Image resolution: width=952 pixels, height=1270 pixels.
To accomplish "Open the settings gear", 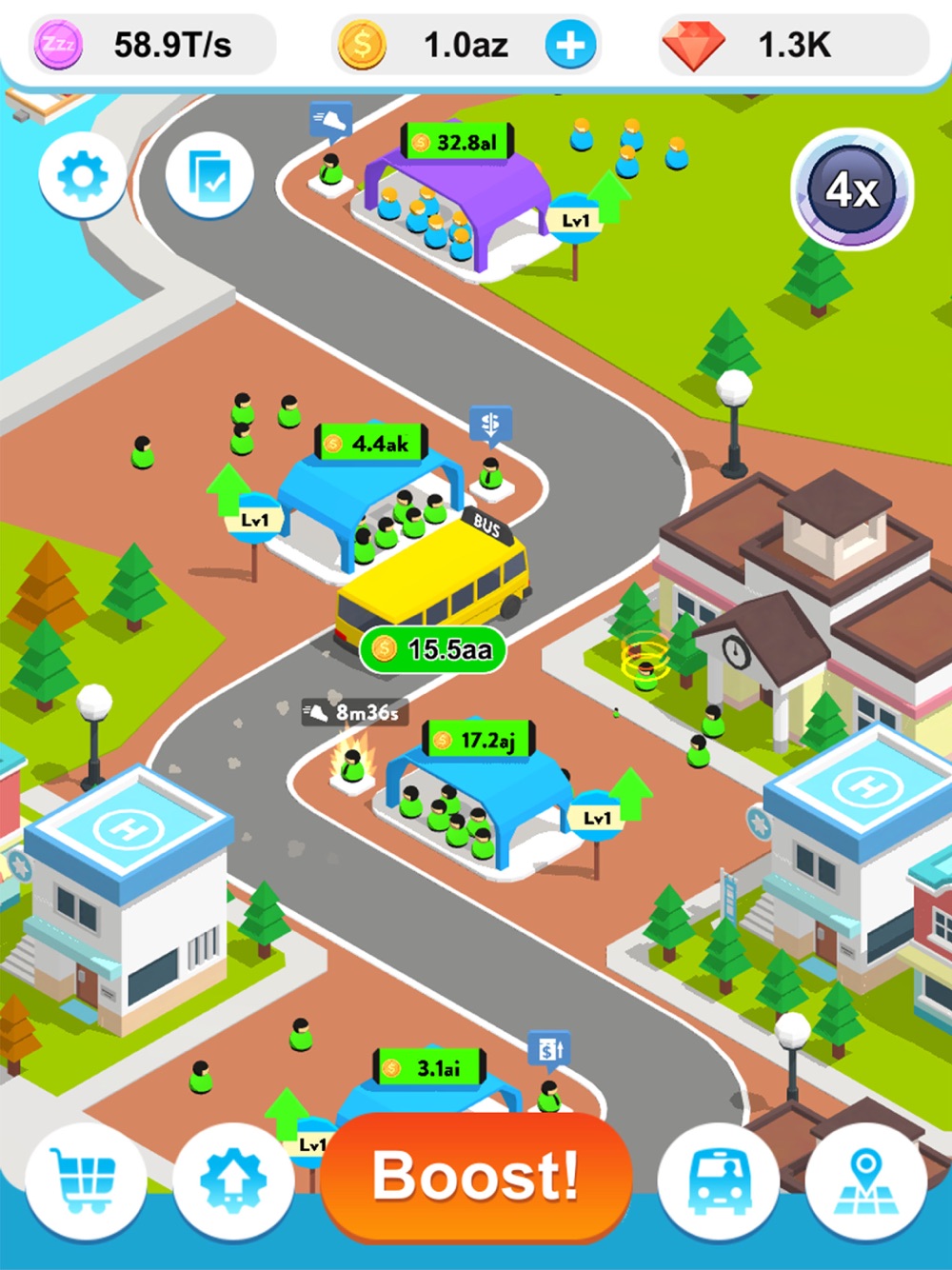I will pos(83,176).
